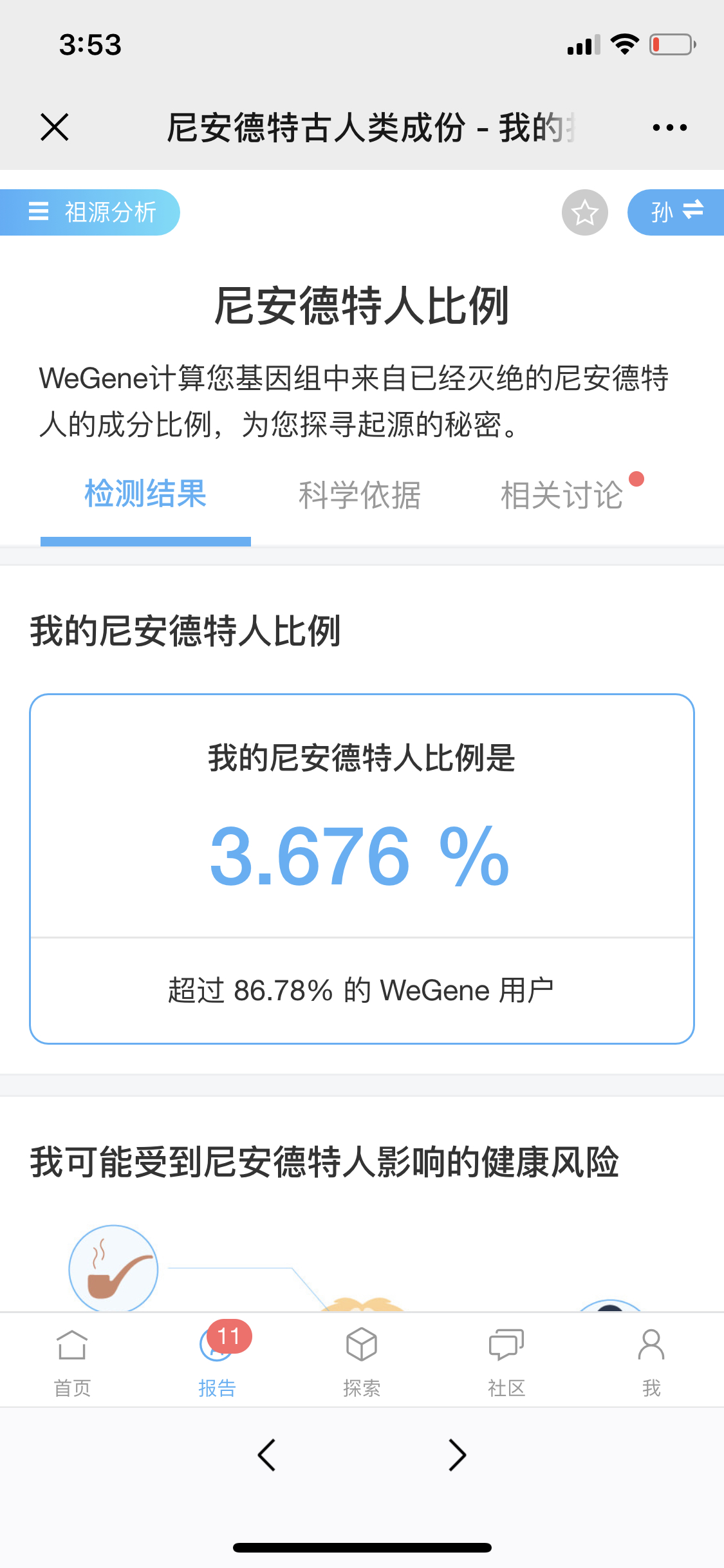Go forward with the browser forward arrow
The height and width of the screenshot is (1568, 724).
tap(458, 1455)
